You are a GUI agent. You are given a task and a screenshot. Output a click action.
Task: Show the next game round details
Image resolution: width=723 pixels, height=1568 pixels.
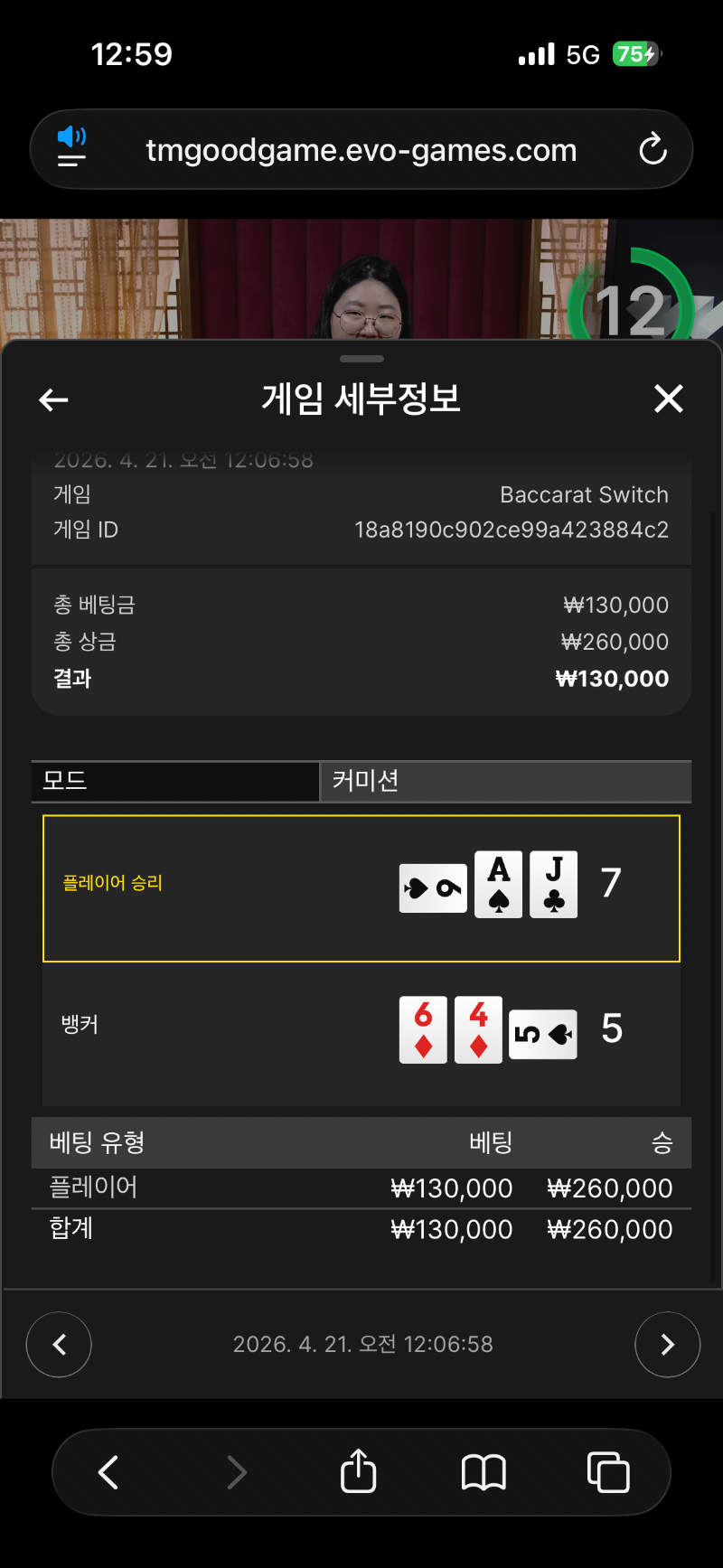click(x=667, y=1345)
